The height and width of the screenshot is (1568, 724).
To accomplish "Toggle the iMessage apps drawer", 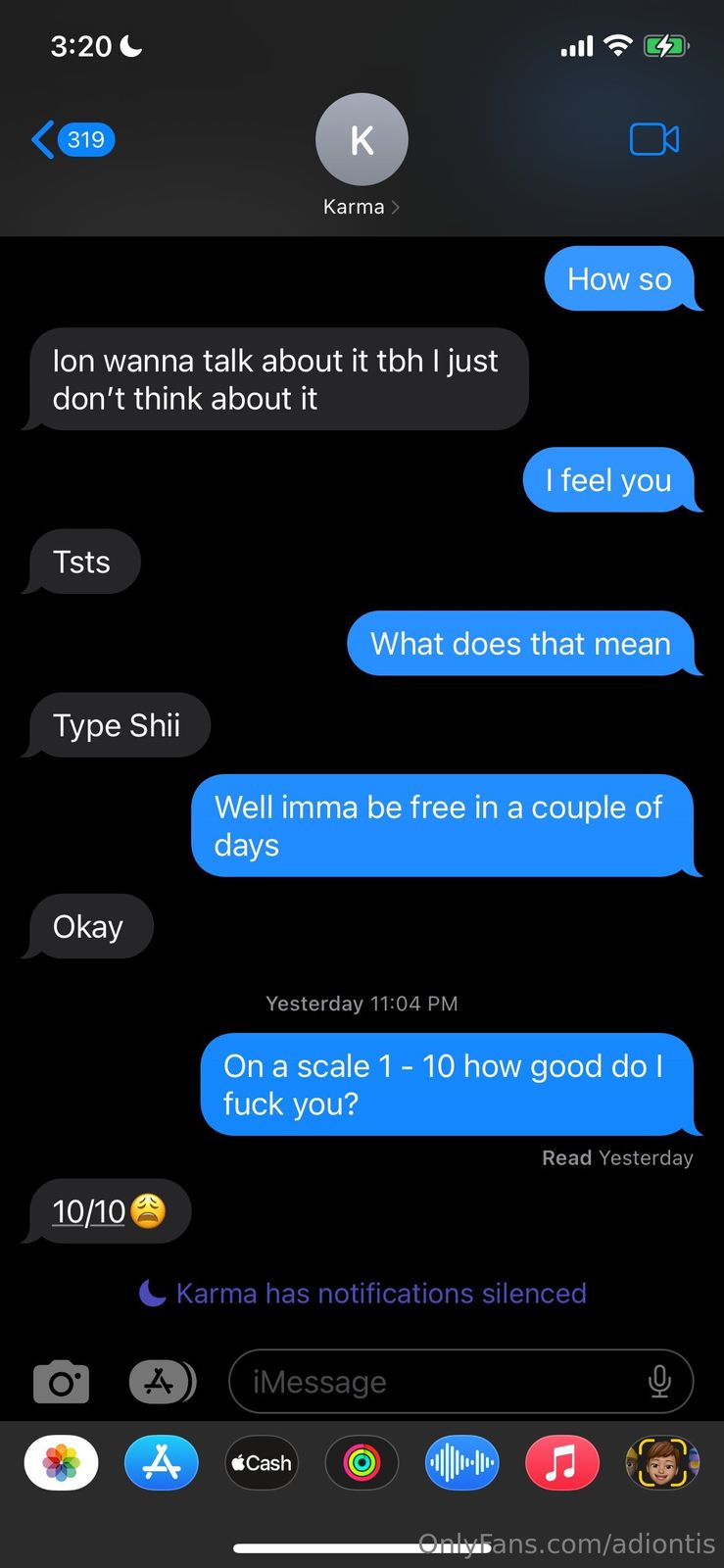I will 162,1382.
